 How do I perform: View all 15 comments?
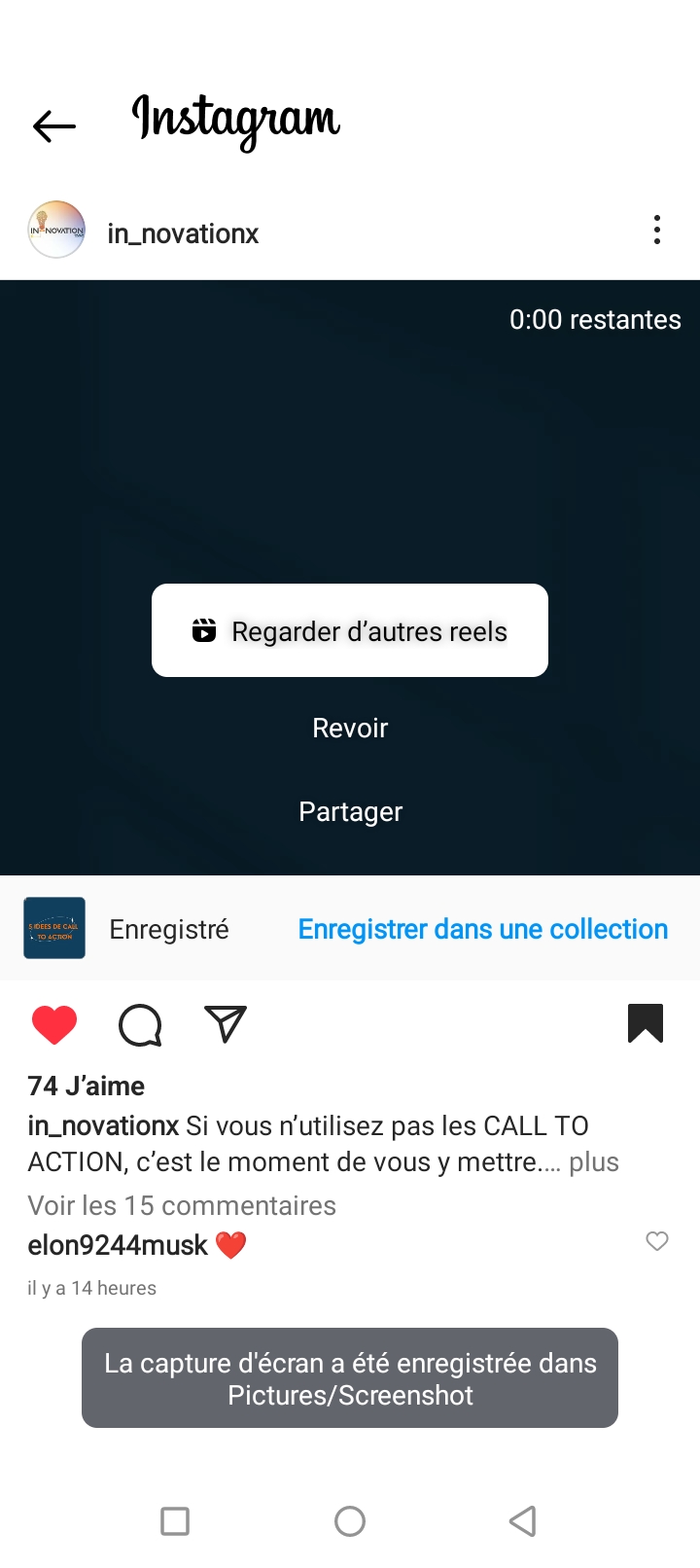182,1205
